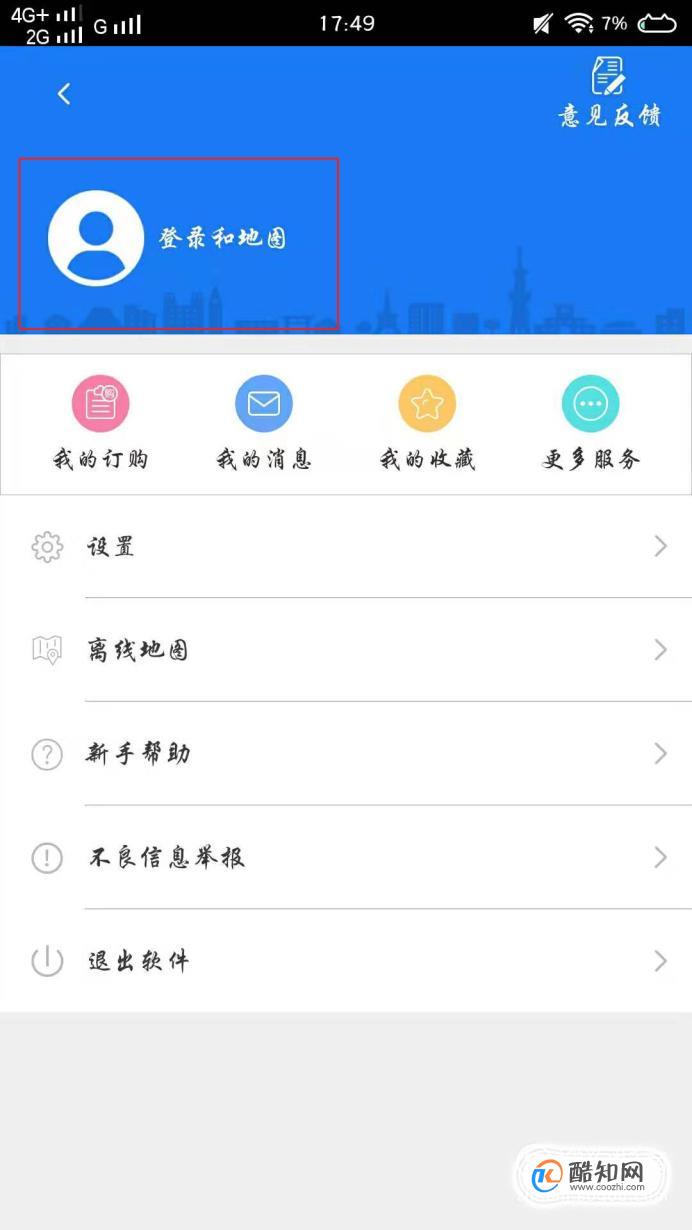Go back using the top-left arrow
Screen dimensions: 692x1230
click(x=64, y=94)
